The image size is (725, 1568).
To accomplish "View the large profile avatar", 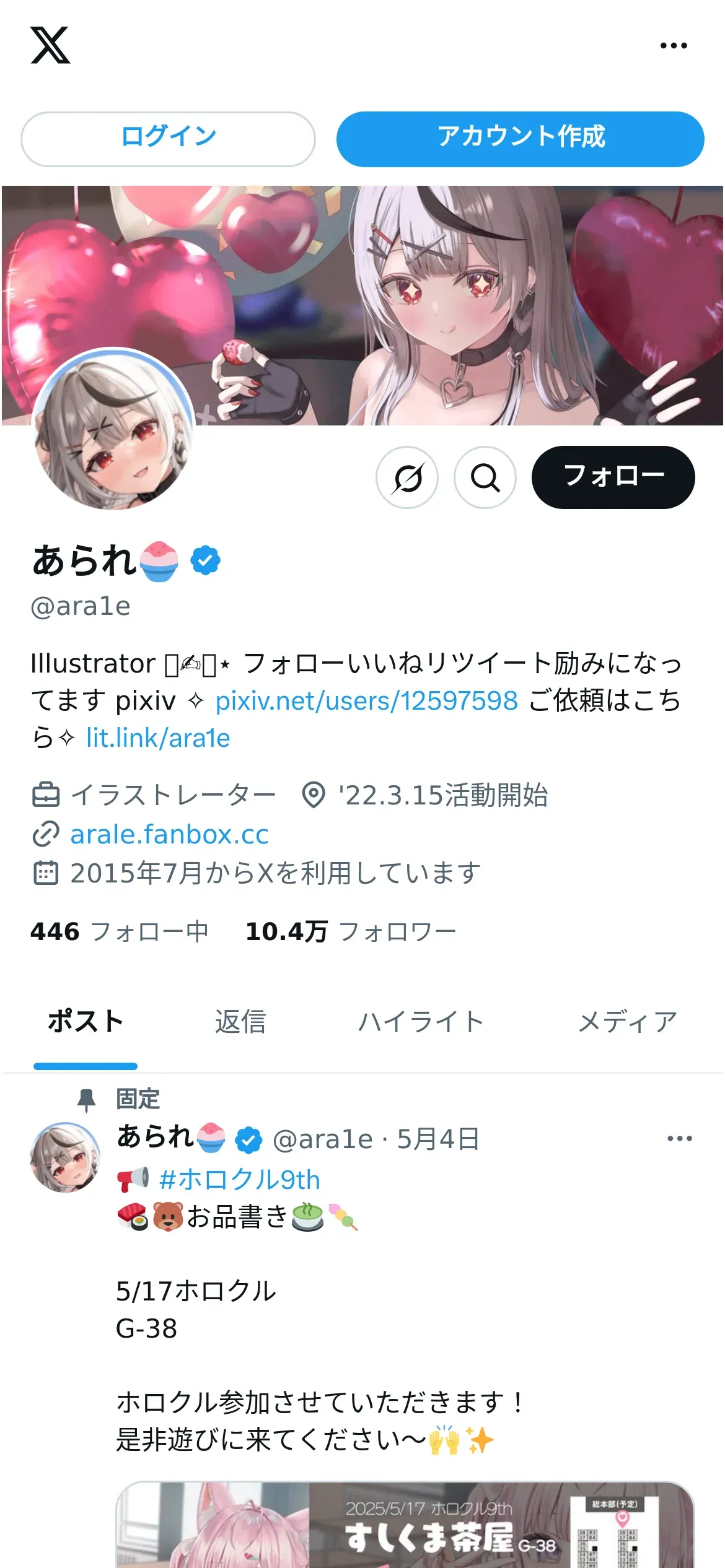I will point(114,430).
